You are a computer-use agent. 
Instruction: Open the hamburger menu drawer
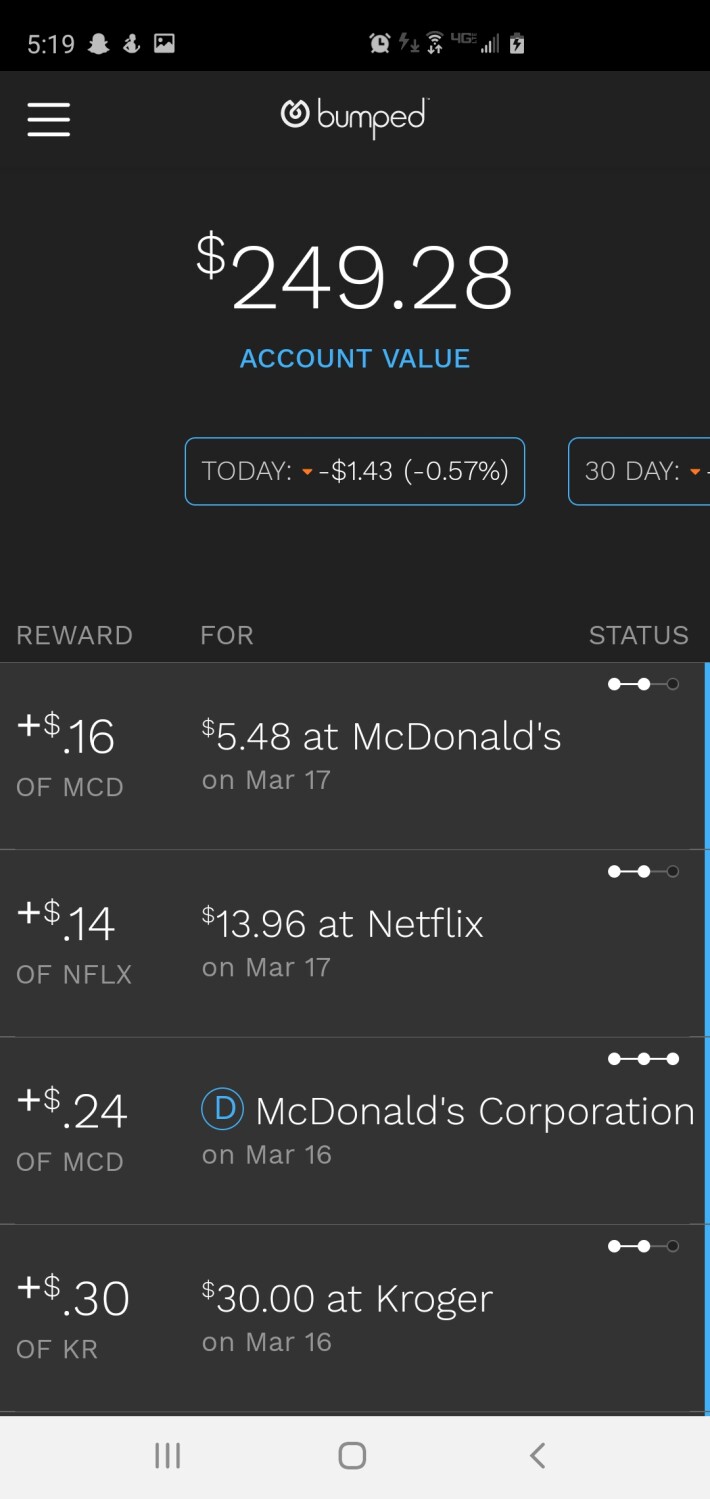pyautogui.click(x=48, y=119)
